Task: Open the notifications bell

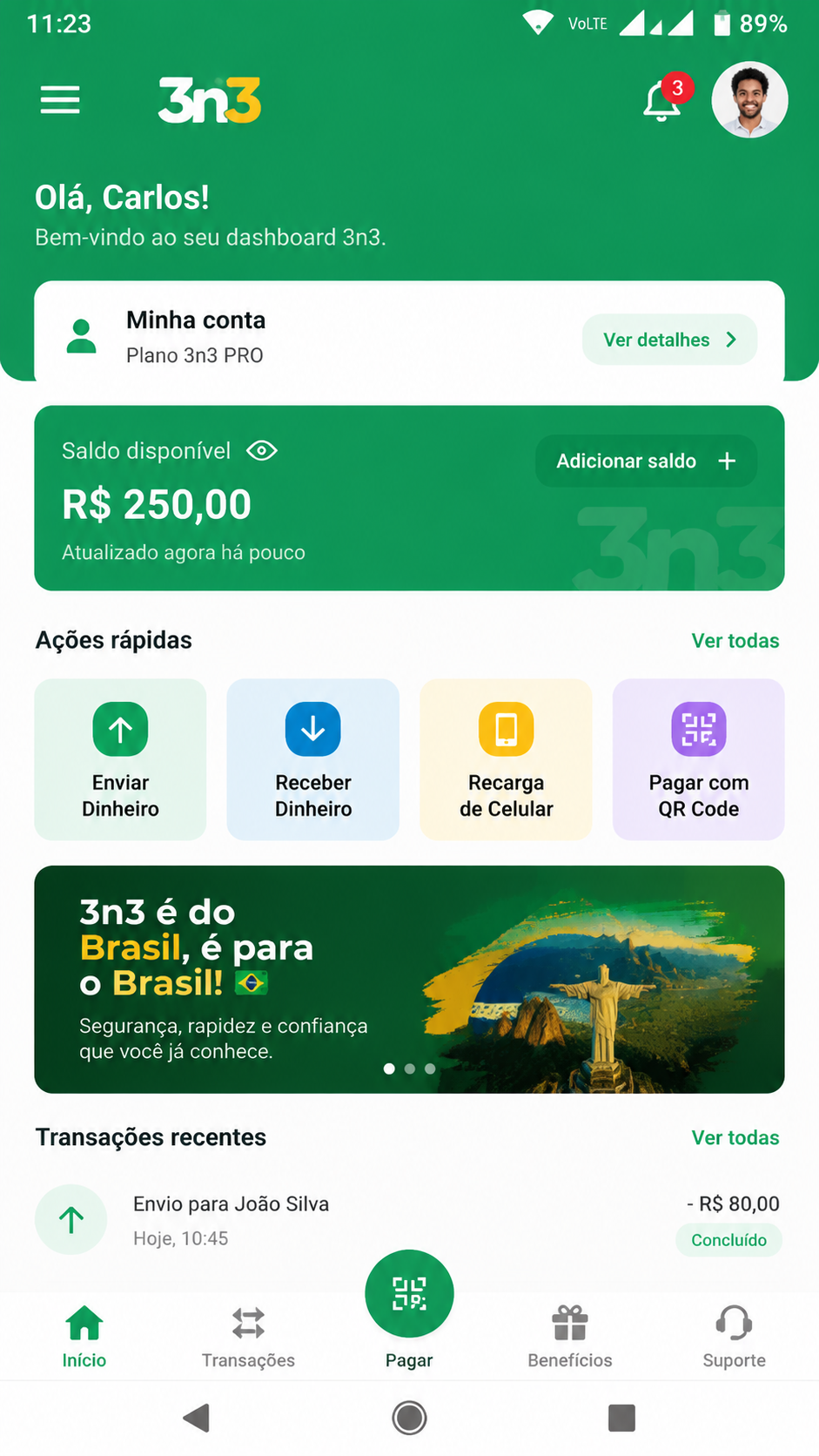Action: [663, 100]
